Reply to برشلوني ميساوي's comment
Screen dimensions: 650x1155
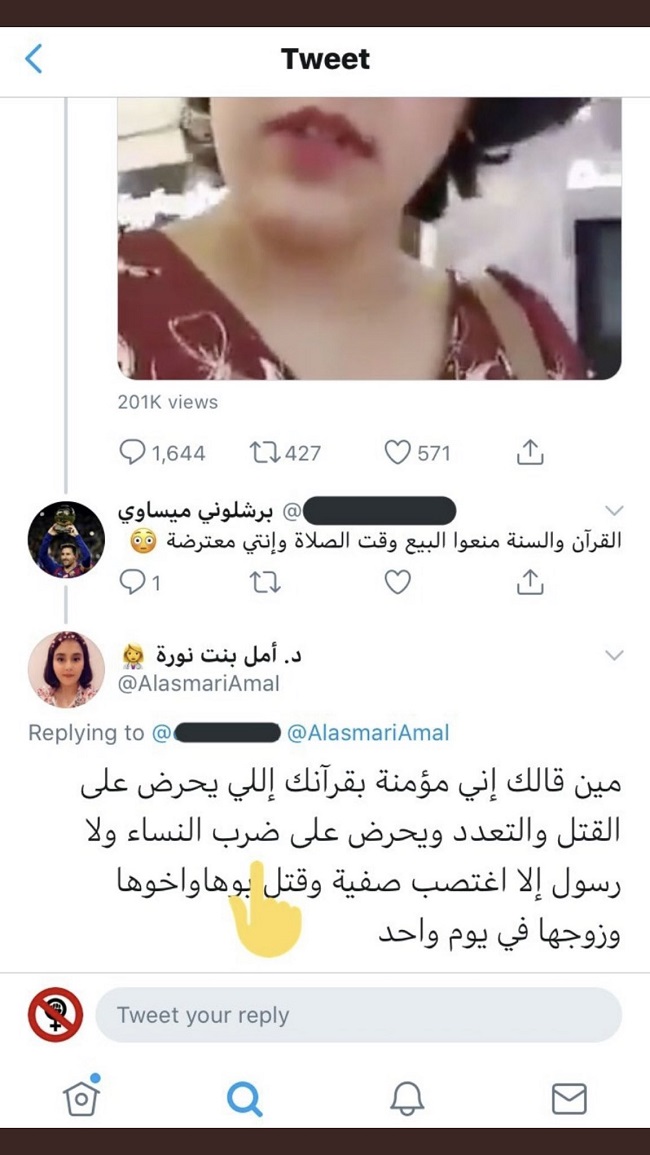coord(133,582)
